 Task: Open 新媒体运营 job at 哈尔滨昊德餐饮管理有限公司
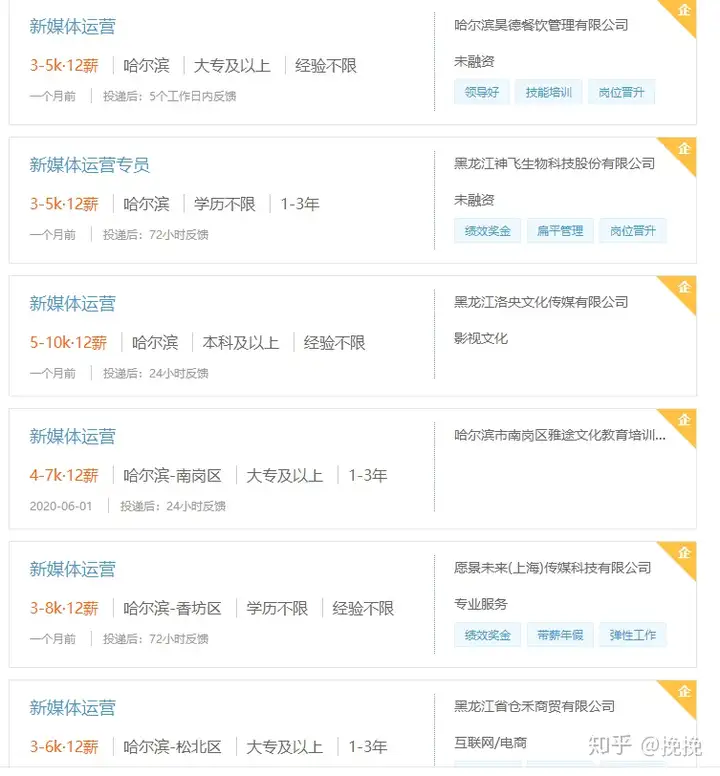coord(72,27)
